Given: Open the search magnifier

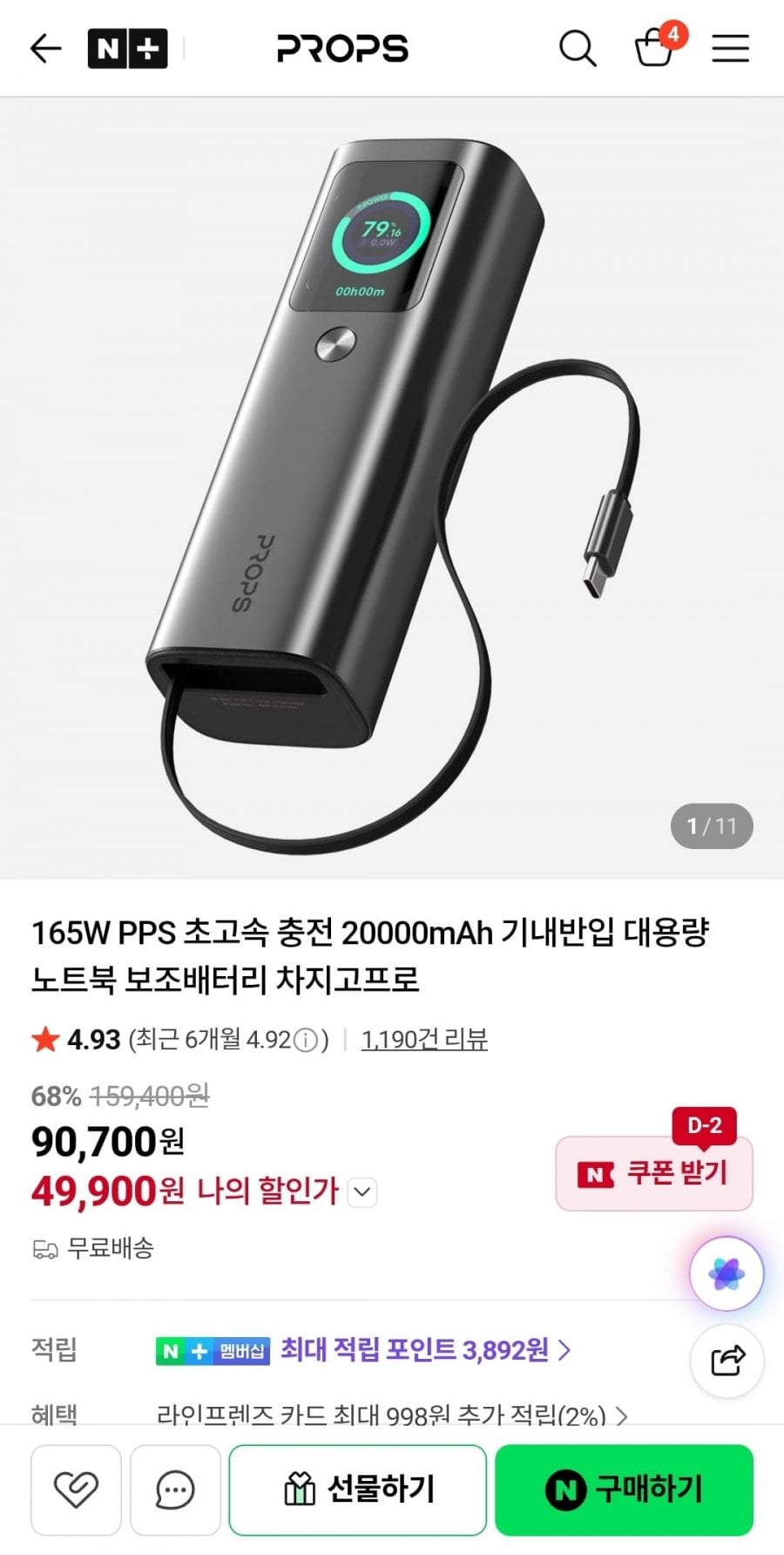Looking at the screenshot, I should click(x=578, y=49).
